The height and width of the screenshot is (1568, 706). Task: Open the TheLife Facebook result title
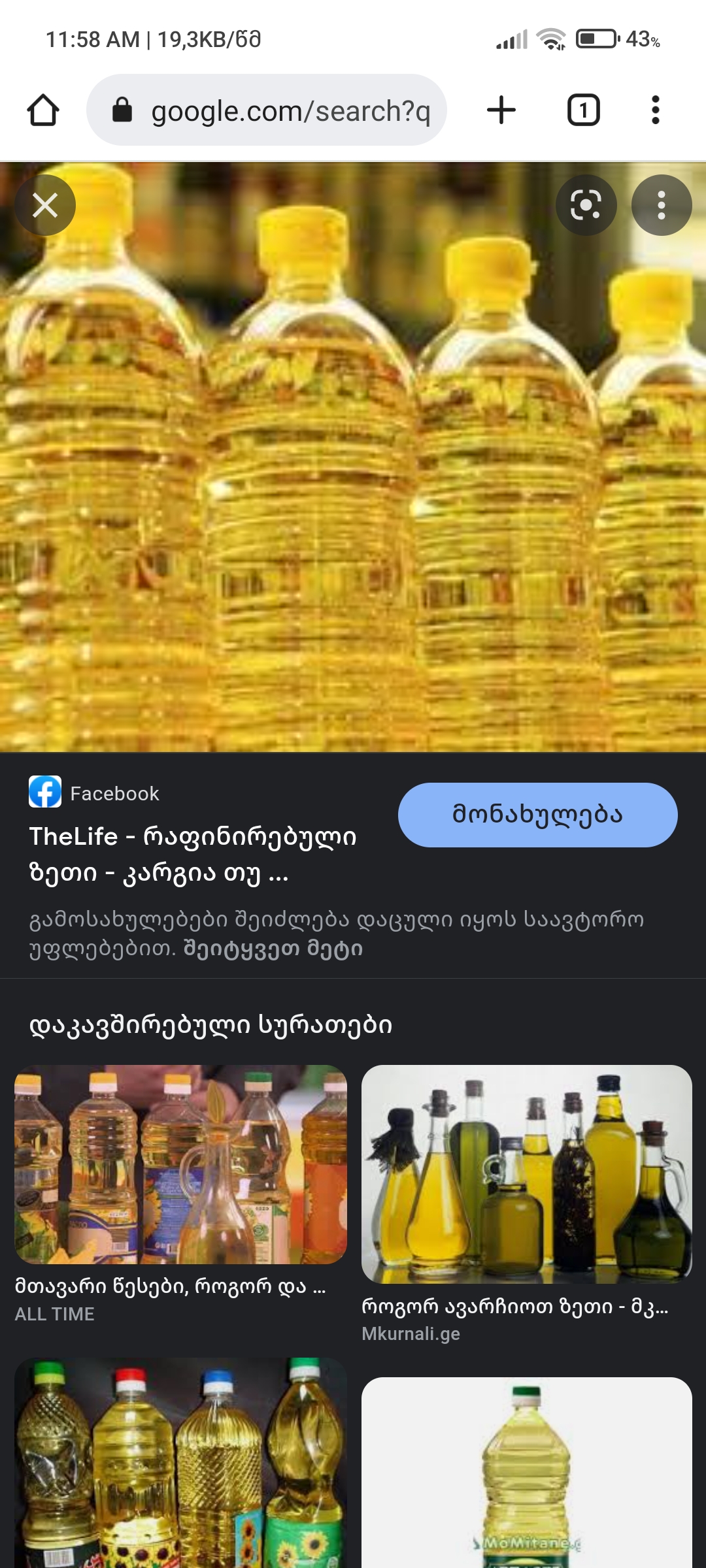pyautogui.click(x=193, y=854)
